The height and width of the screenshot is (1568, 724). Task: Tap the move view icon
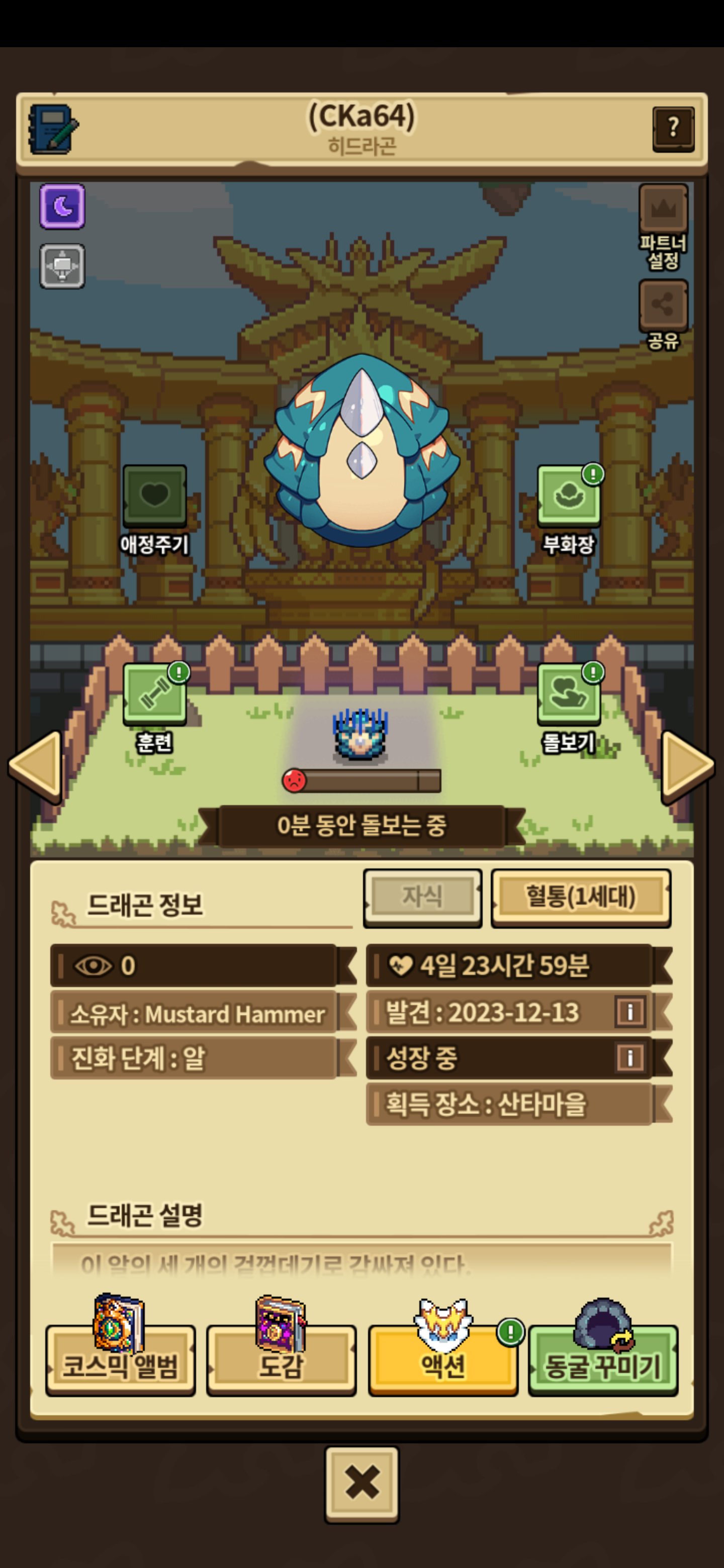[x=63, y=266]
